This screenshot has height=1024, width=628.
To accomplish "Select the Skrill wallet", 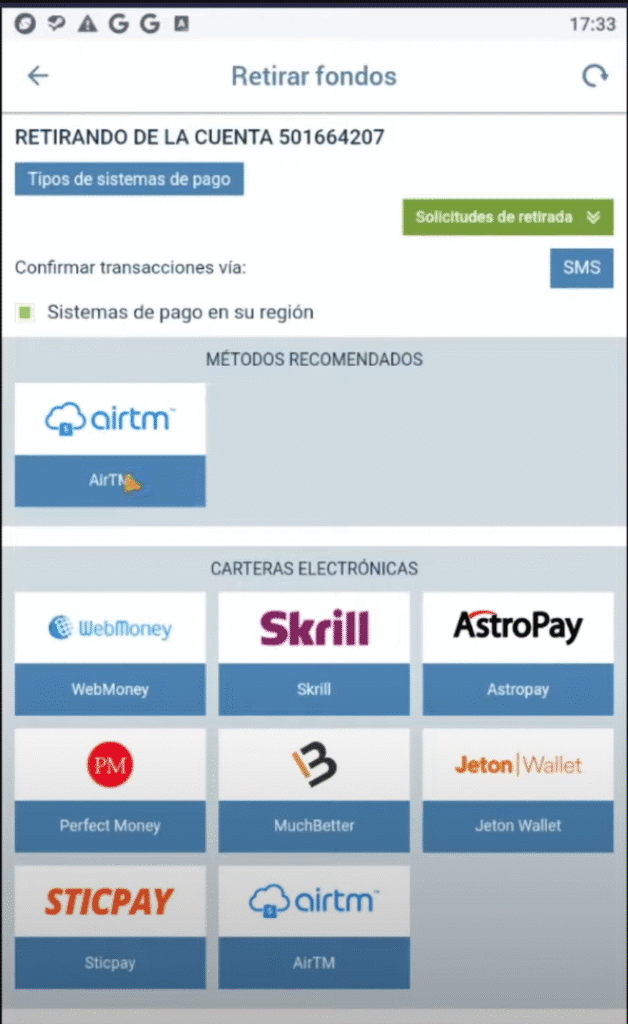I will pyautogui.click(x=314, y=653).
